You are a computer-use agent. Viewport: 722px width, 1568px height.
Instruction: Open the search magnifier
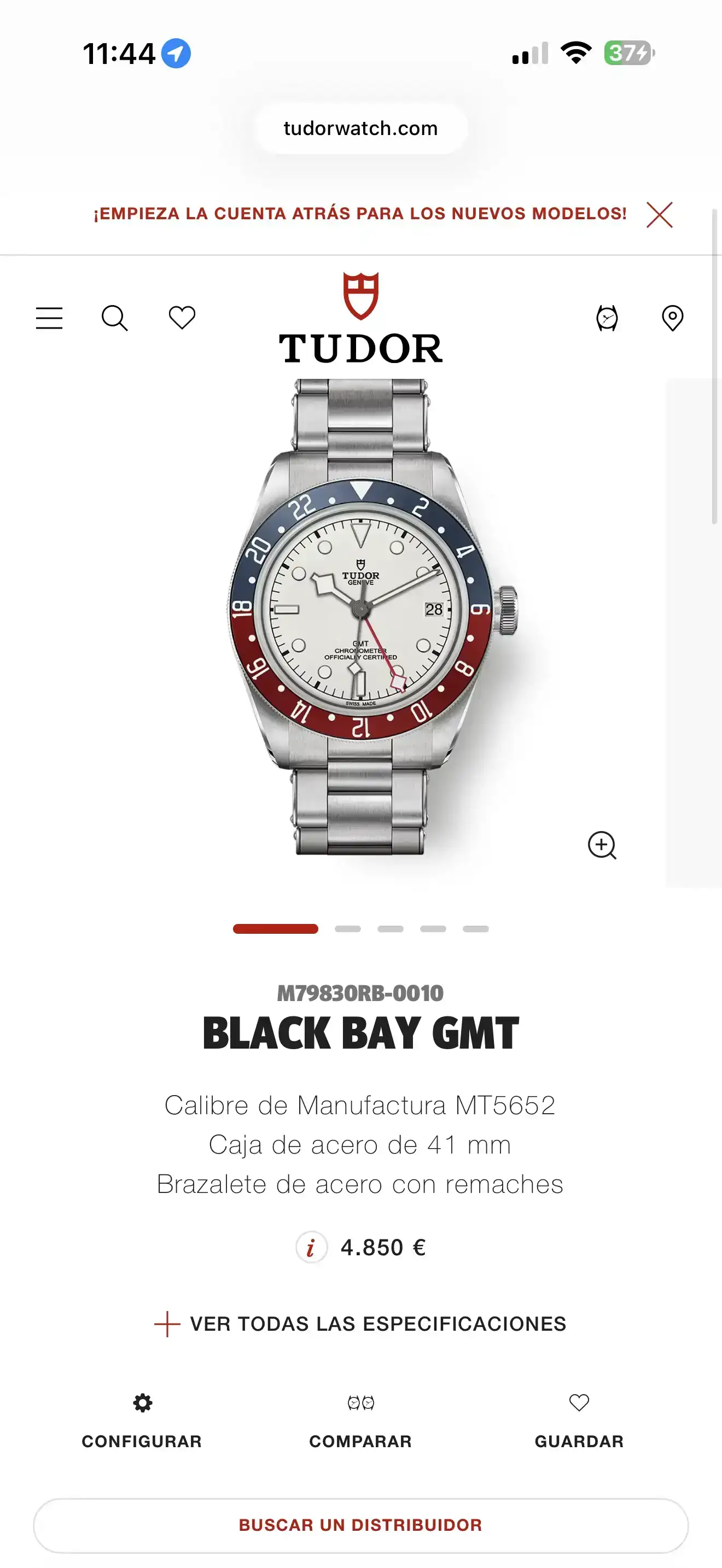(114, 318)
